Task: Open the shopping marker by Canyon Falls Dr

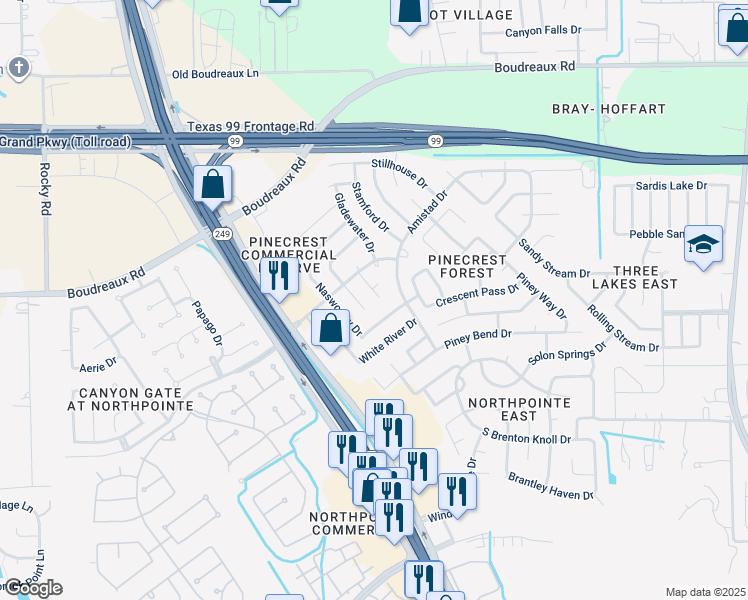Action: (409, 14)
